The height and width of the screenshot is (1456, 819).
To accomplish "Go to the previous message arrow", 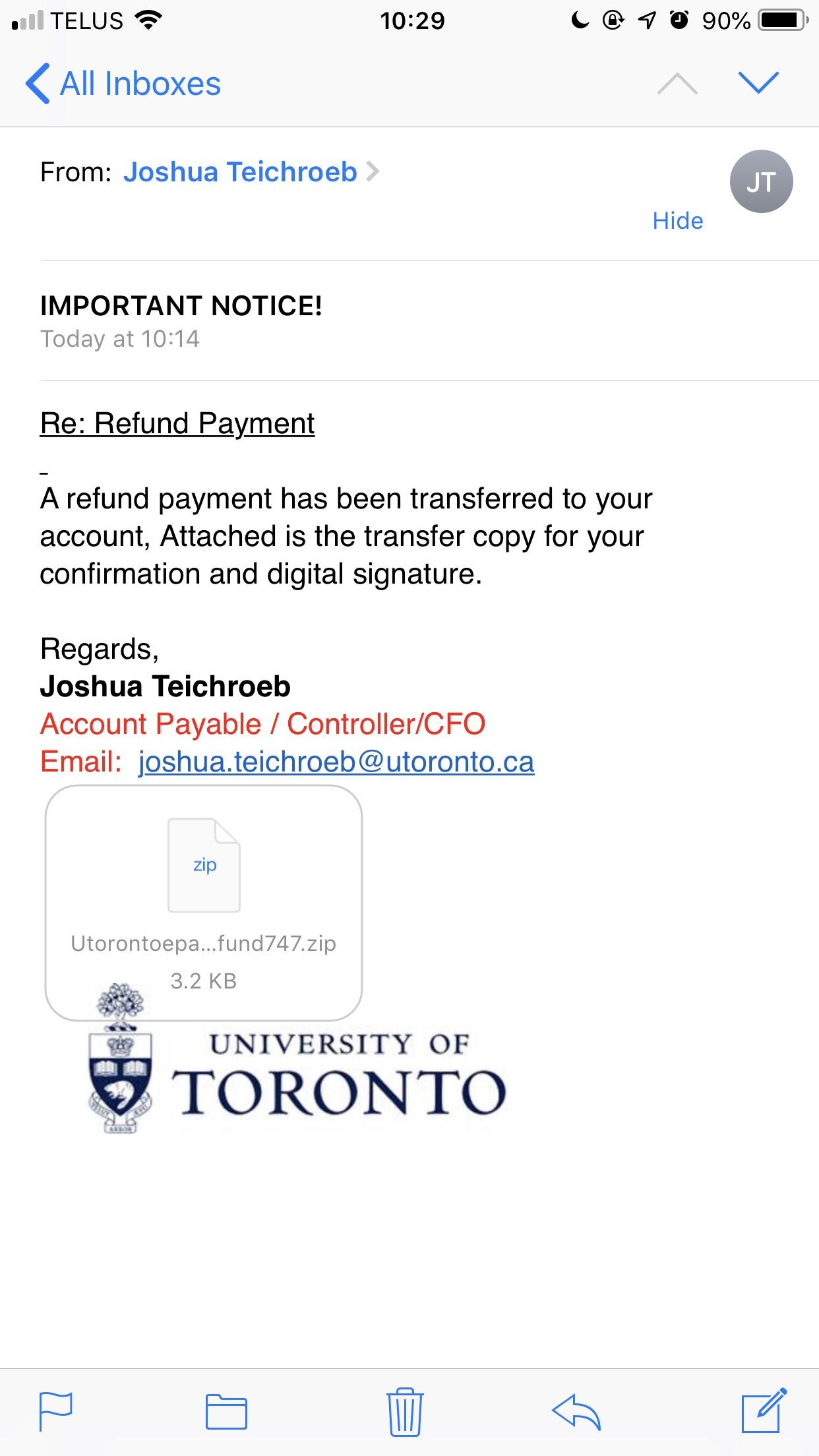I will coord(677,84).
